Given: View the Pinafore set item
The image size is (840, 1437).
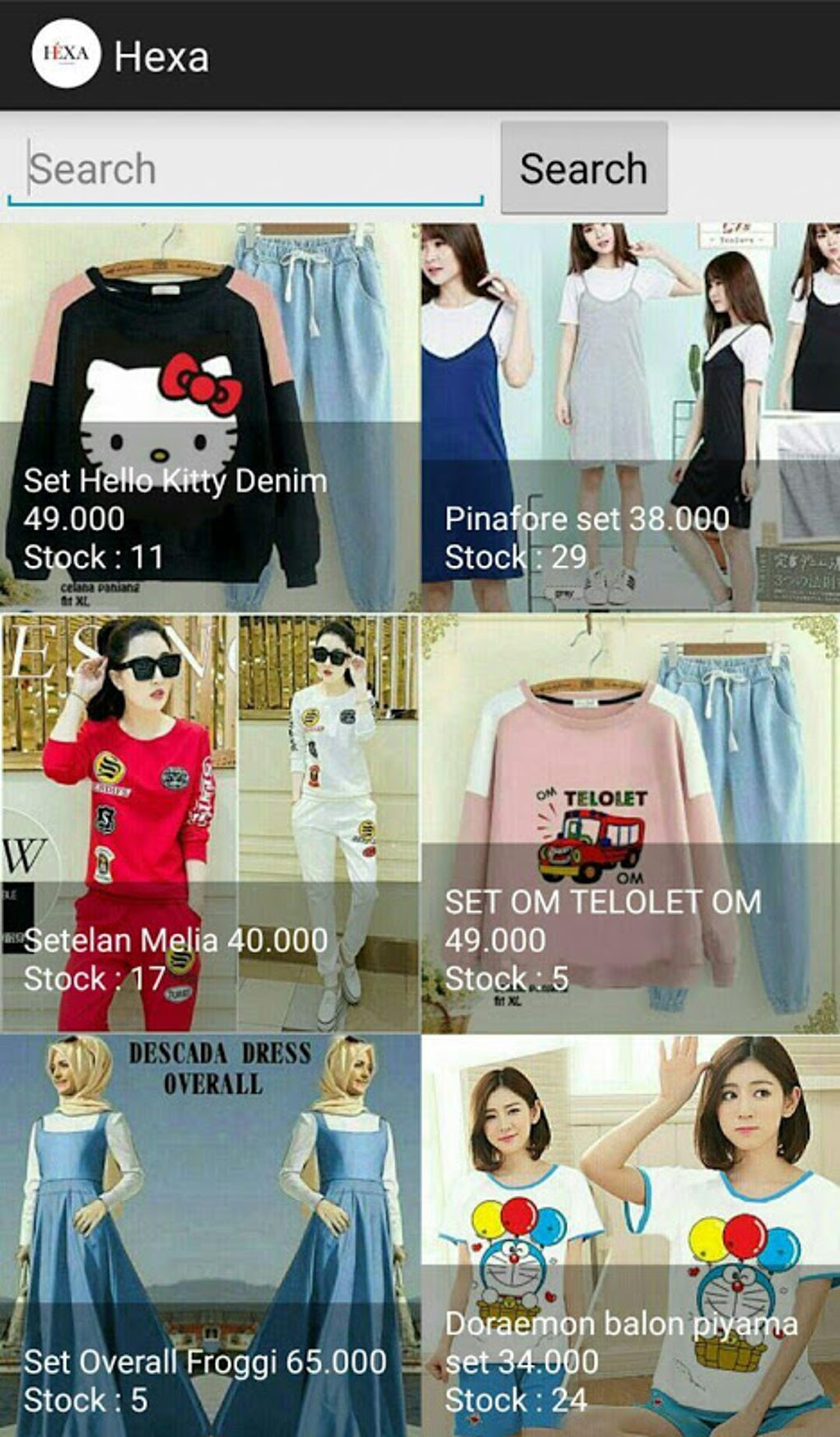Looking at the screenshot, I should point(630,417).
